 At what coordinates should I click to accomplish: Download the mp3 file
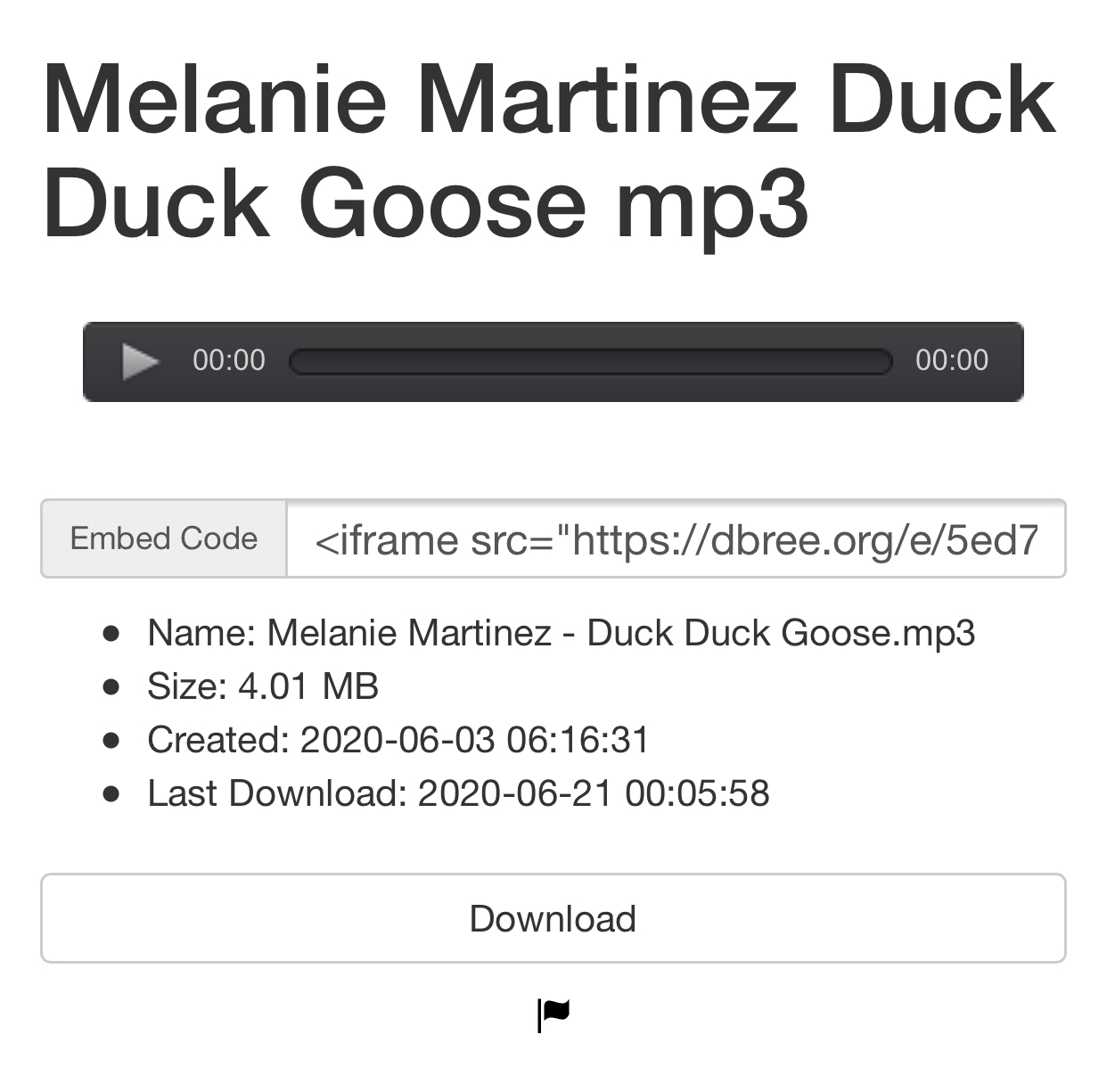(x=553, y=918)
